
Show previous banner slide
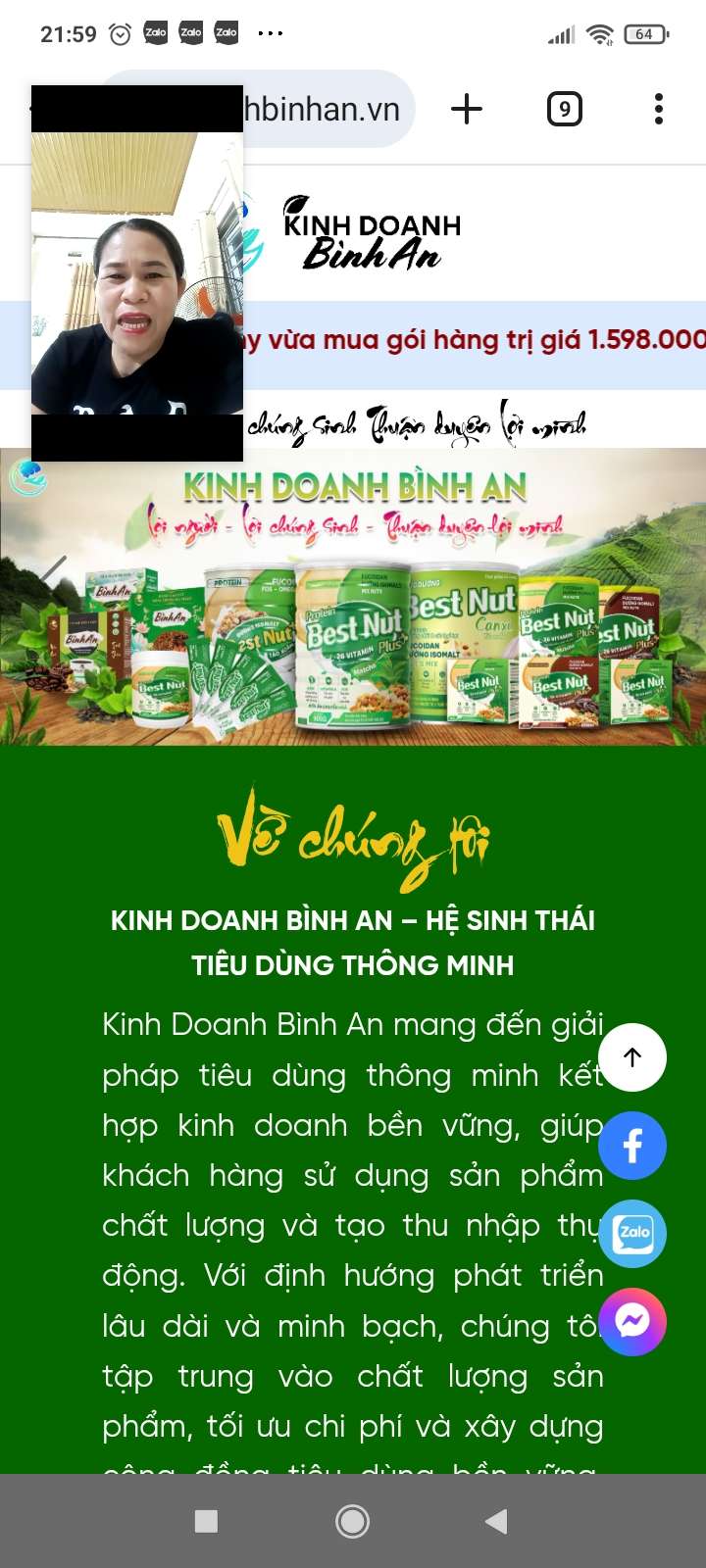pyautogui.click(x=51, y=572)
